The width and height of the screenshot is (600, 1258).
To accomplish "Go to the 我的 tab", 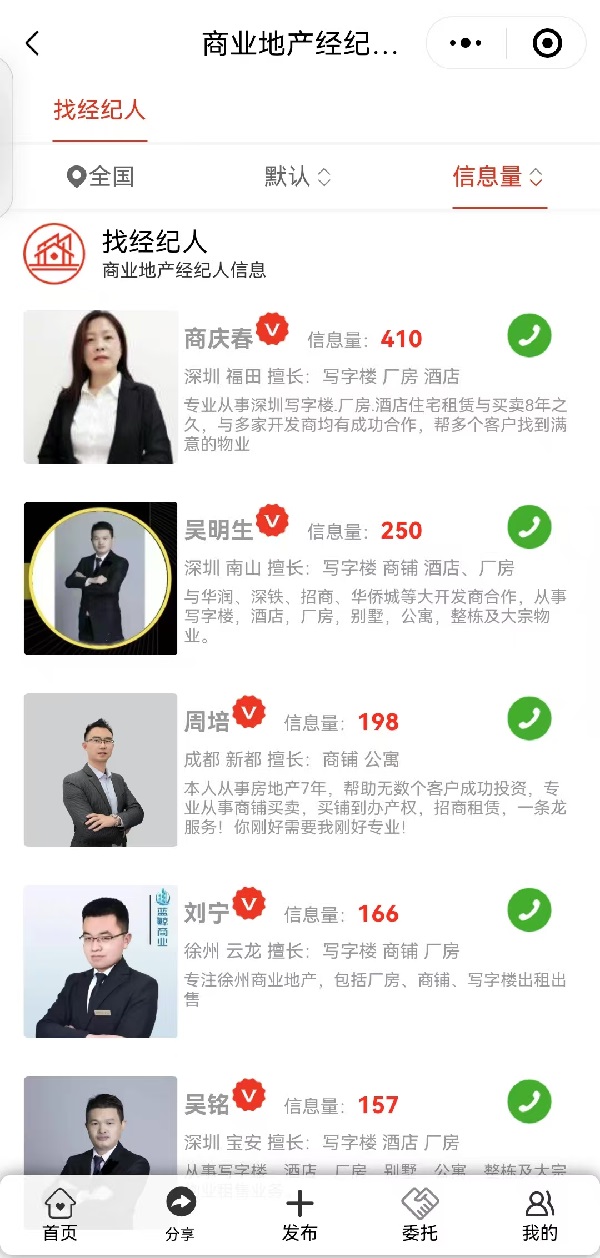I will coord(540,1215).
